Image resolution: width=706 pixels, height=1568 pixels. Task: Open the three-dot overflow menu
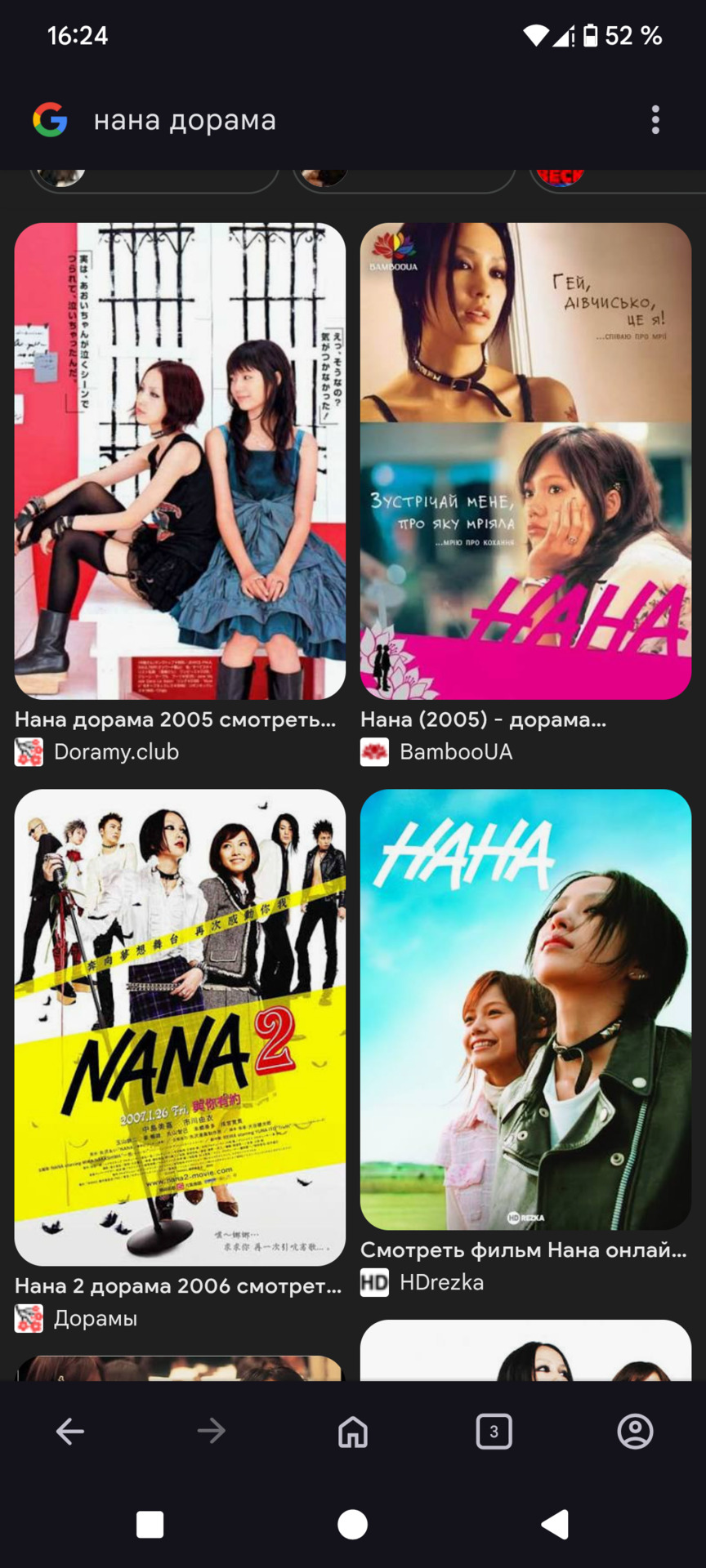pyautogui.click(x=655, y=120)
